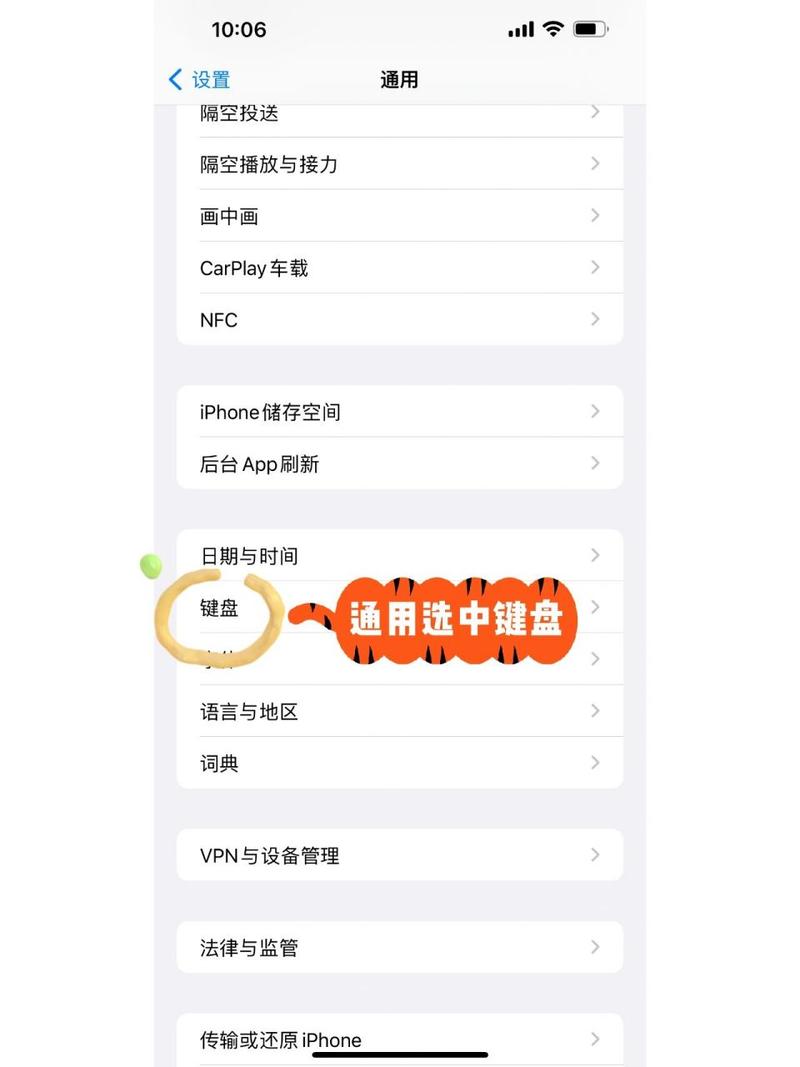This screenshot has height=1067, width=800.
Task: Open 隔空播放与接力 settings
Action: 399,164
